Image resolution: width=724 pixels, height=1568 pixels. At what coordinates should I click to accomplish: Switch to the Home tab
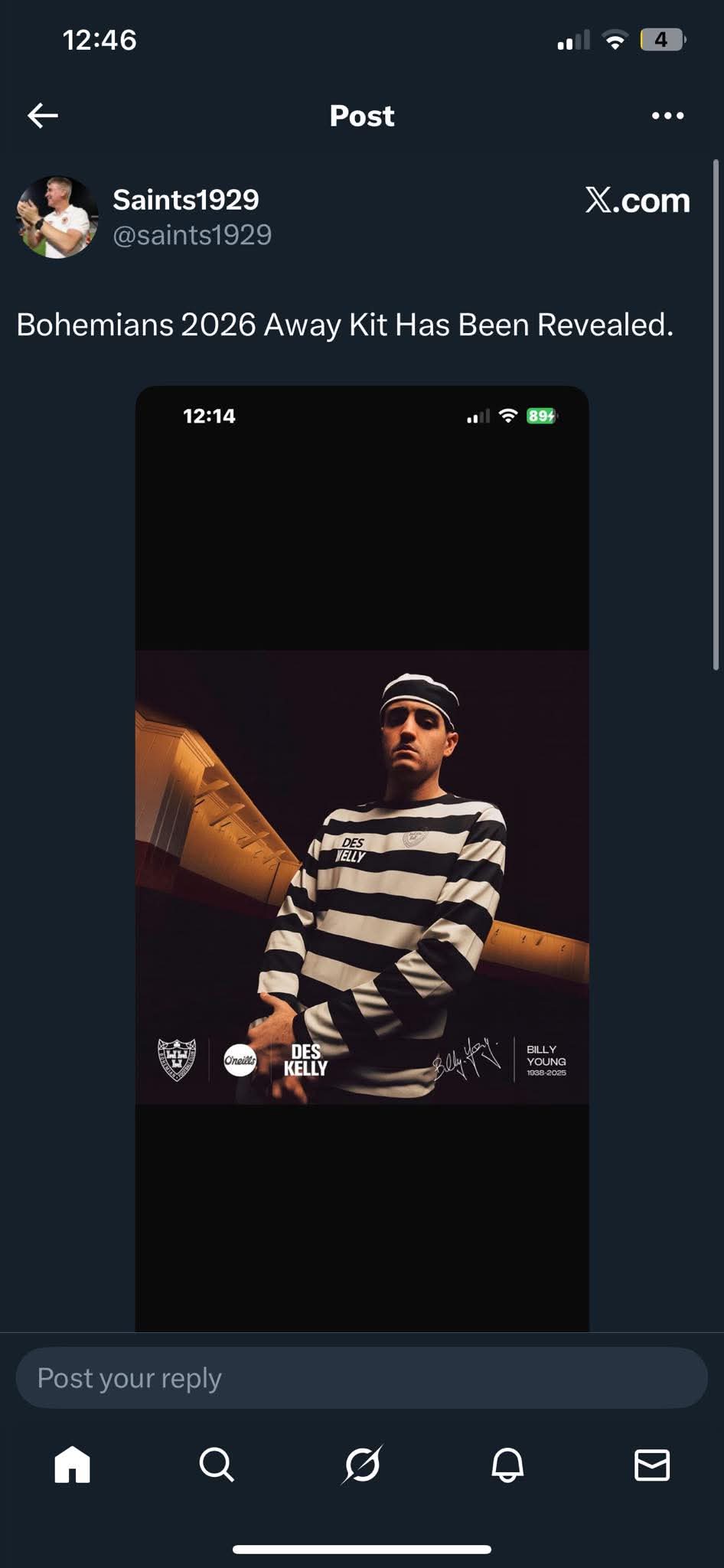tap(73, 1465)
